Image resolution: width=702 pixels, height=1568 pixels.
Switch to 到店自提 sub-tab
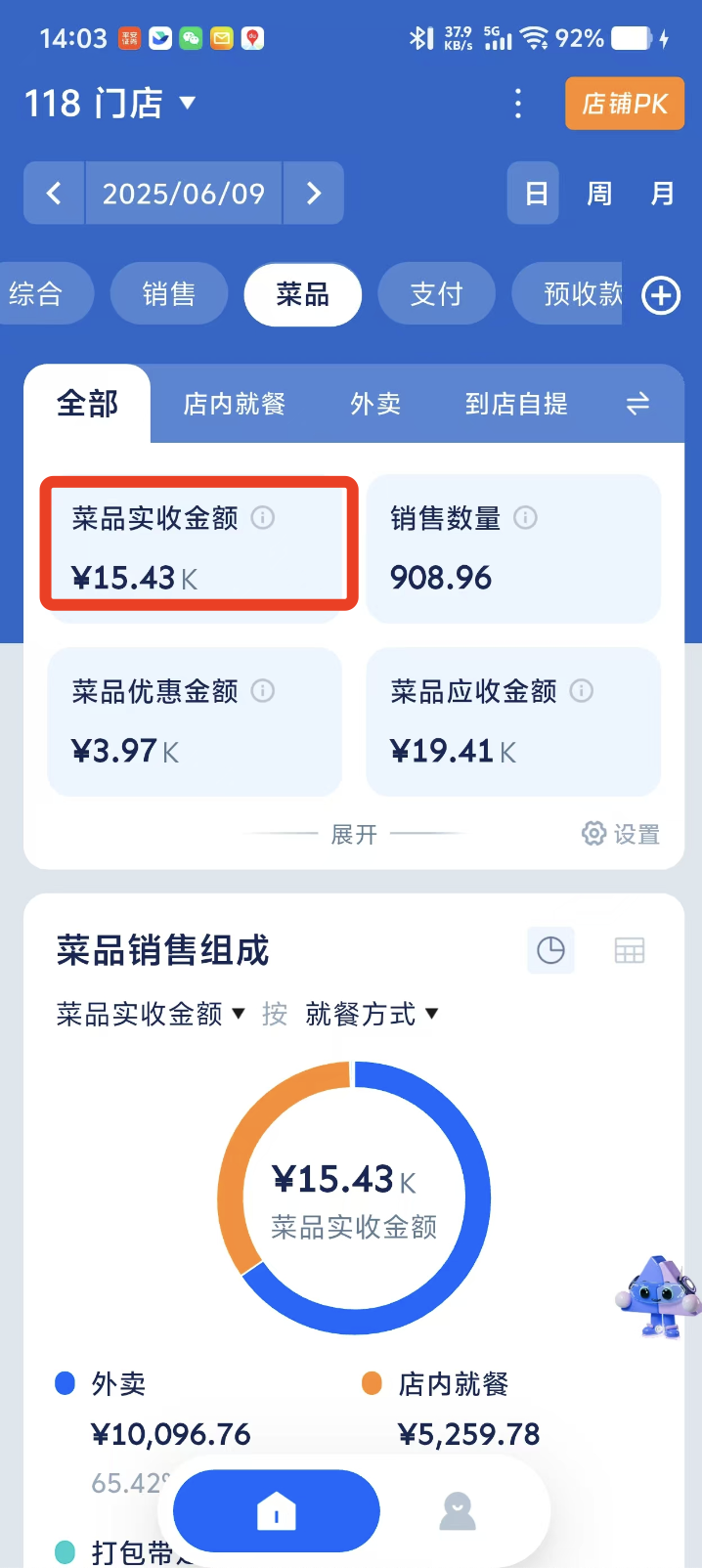click(x=516, y=404)
